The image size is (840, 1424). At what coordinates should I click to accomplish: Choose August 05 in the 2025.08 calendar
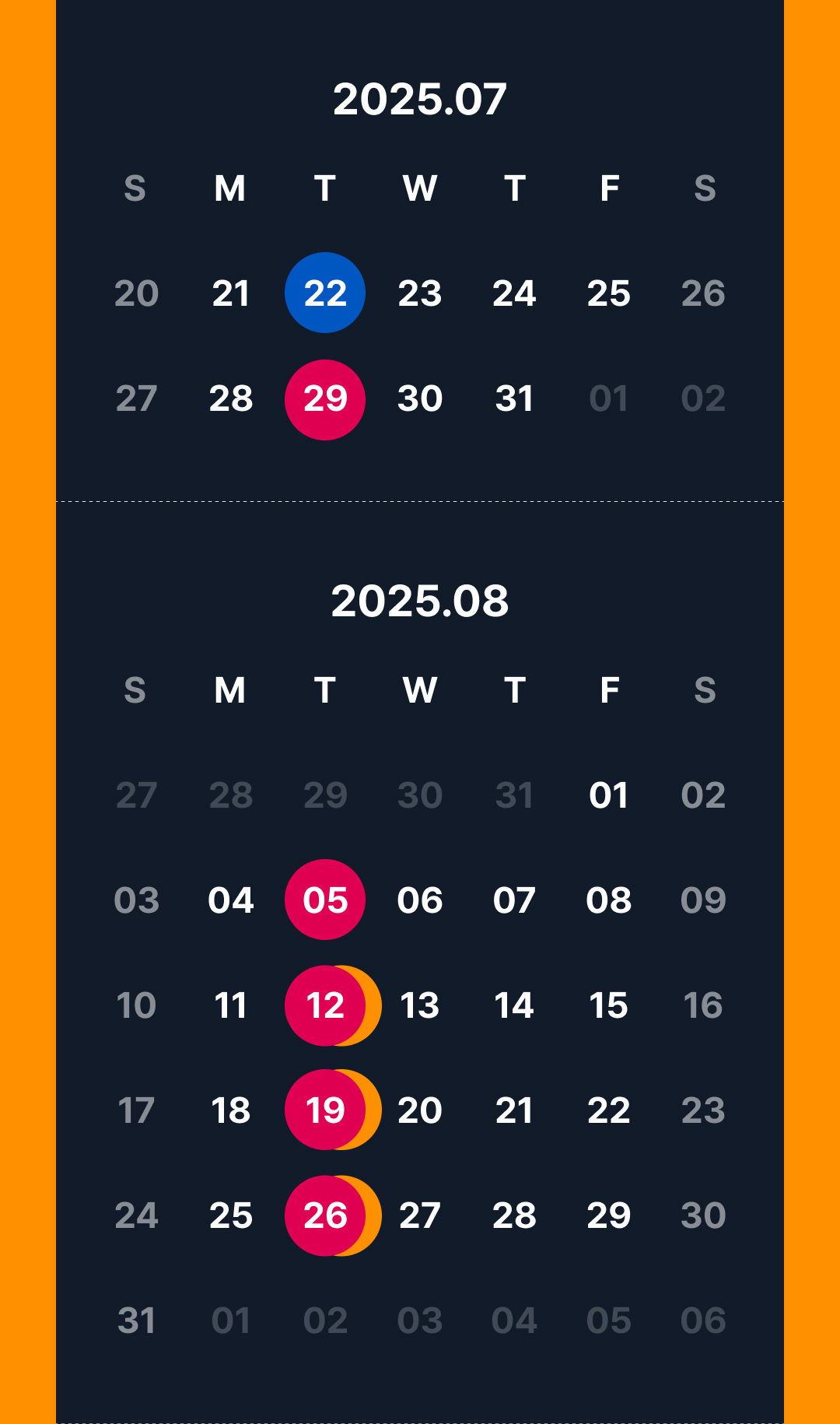325,900
